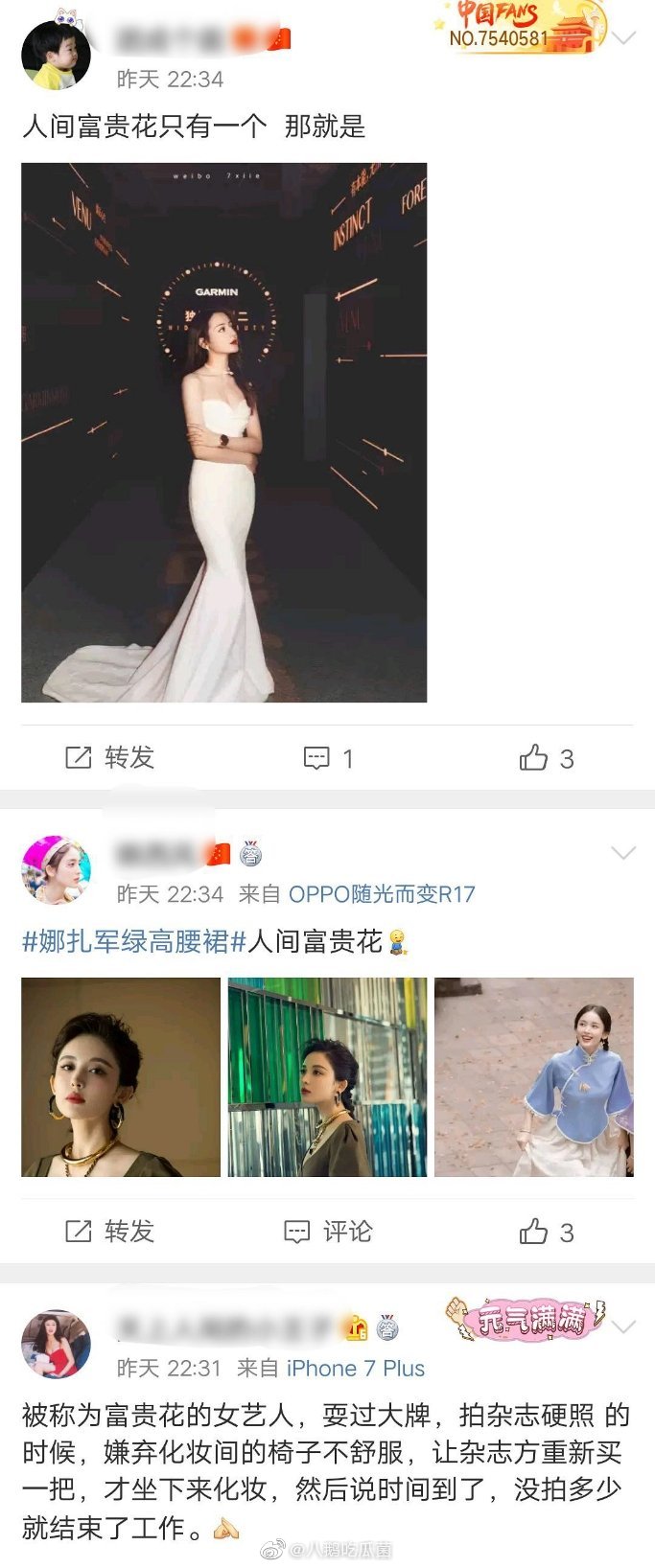The image size is (655, 1568).
Task: Expand the menu arrow on the #娜扎军绿高腰裙# post
Action: 623,852
